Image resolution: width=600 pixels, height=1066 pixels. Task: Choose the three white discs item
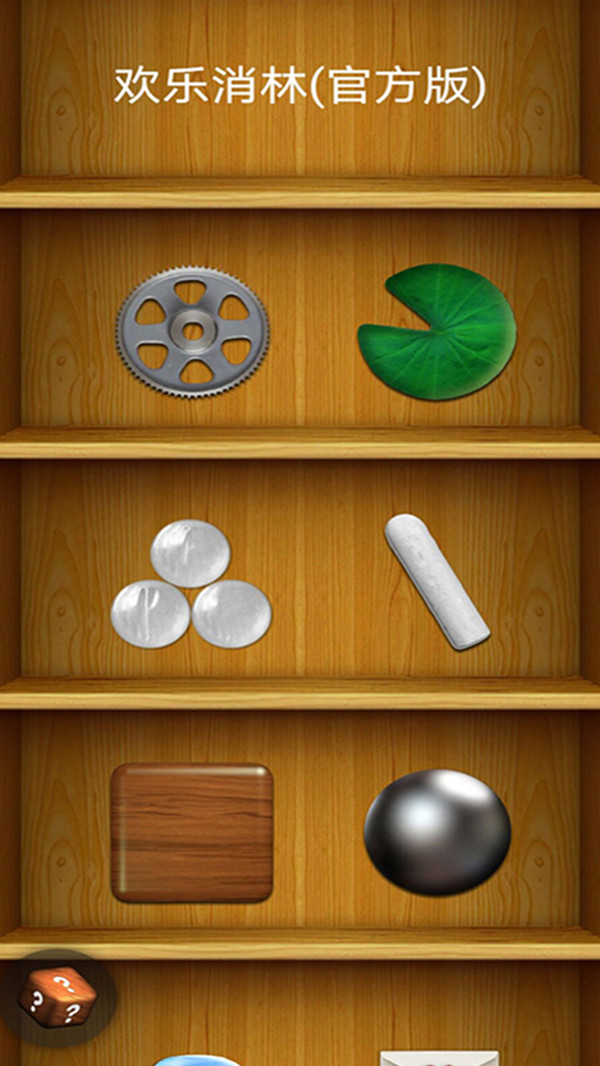pyautogui.click(x=190, y=585)
